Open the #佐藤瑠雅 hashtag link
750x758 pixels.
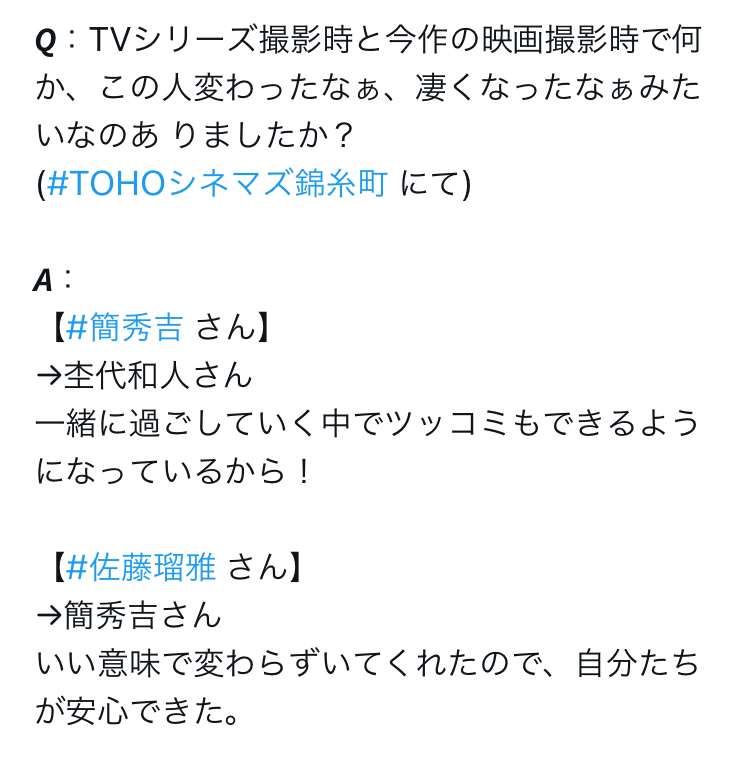[141, 567]
